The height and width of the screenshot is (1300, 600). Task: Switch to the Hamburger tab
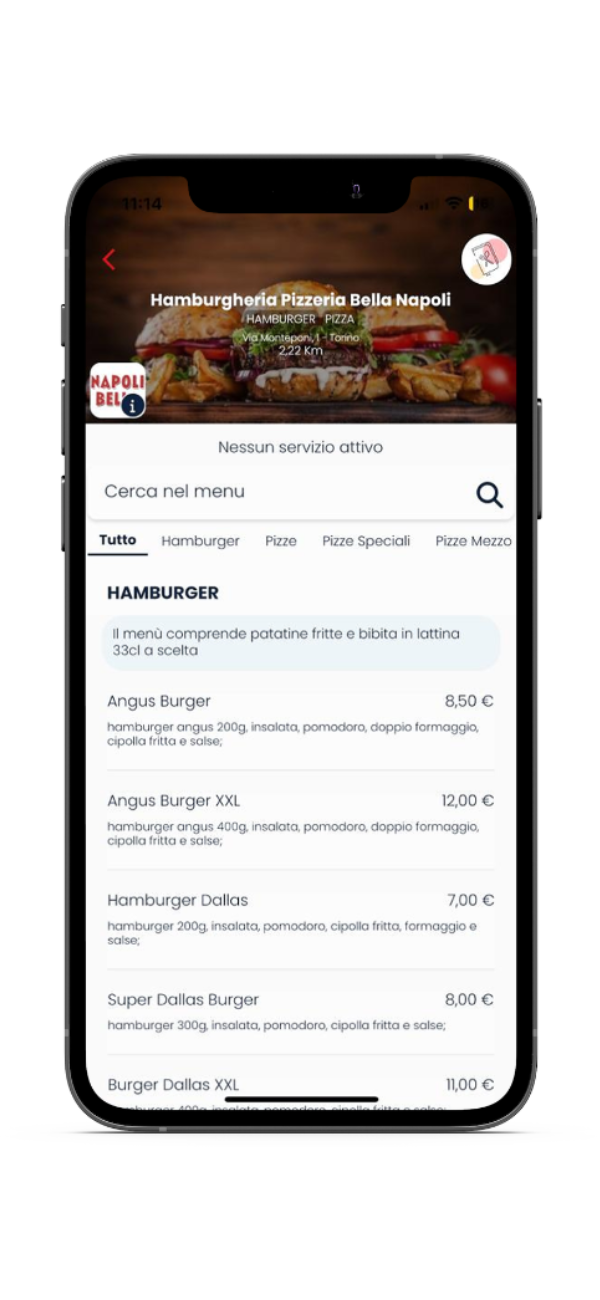(200, 541)
